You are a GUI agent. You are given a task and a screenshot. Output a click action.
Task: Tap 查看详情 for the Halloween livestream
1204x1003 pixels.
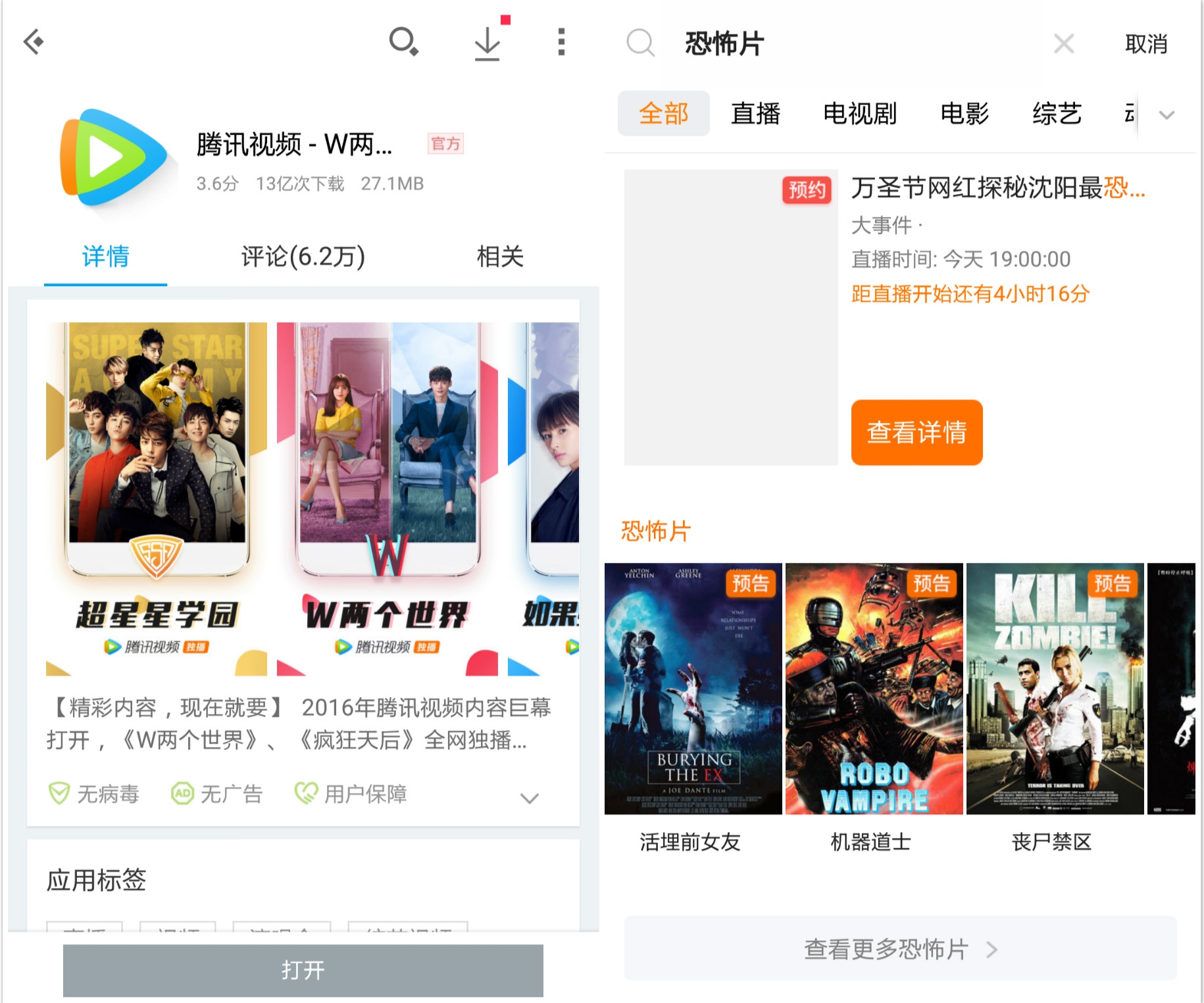916,432
